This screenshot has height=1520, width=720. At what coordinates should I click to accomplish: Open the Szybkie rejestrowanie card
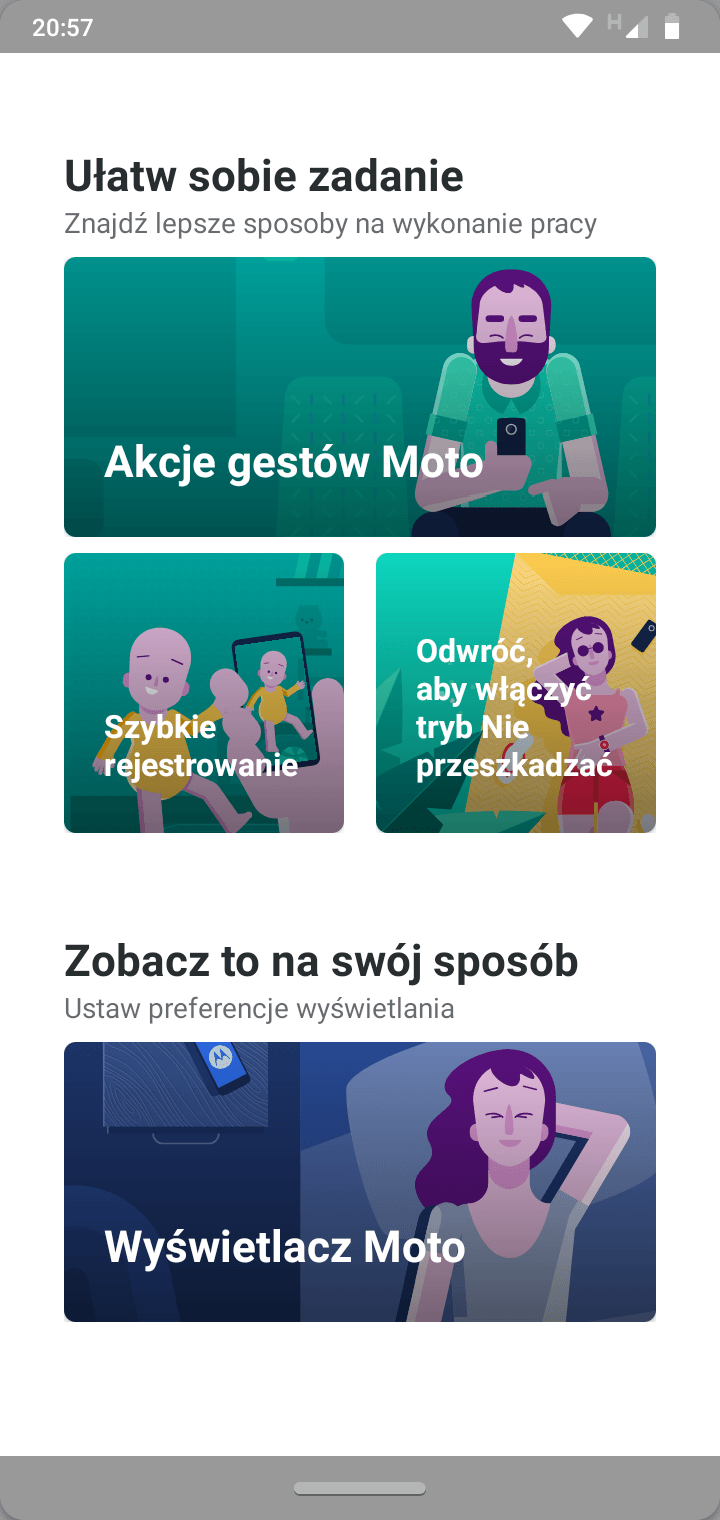[x=204, y=693]
